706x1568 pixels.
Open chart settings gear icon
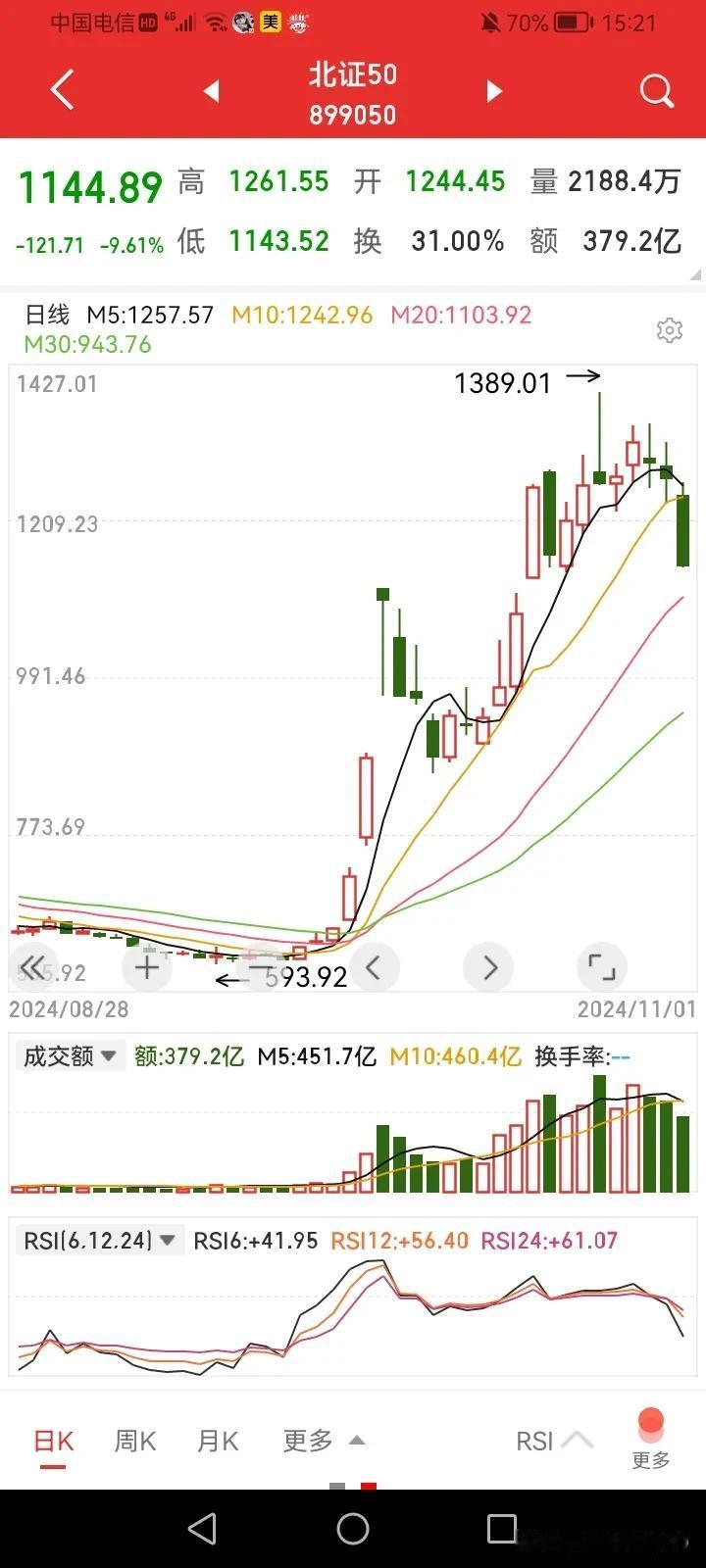(x=670, y=330)
